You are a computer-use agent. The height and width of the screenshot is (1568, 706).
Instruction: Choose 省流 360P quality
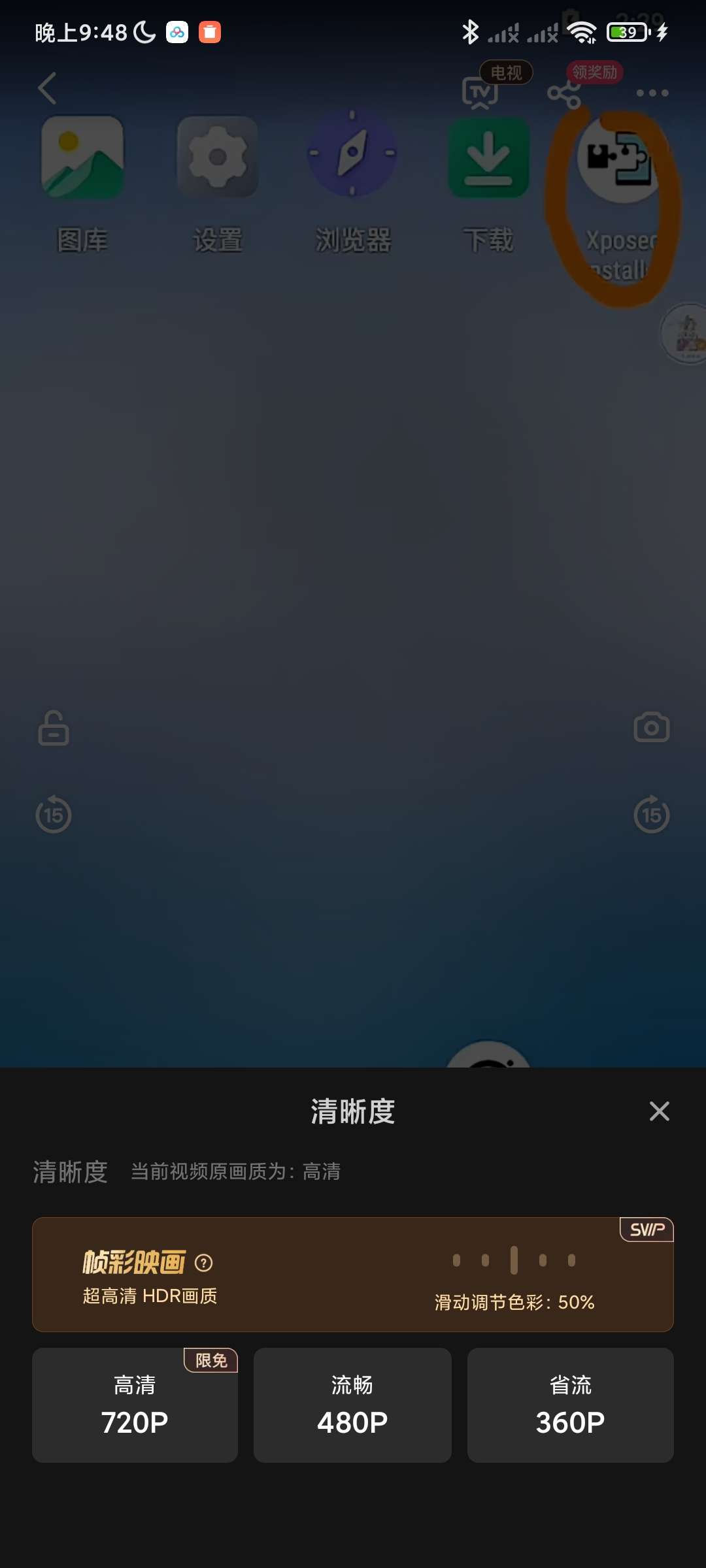click(x=570, y=1405)
